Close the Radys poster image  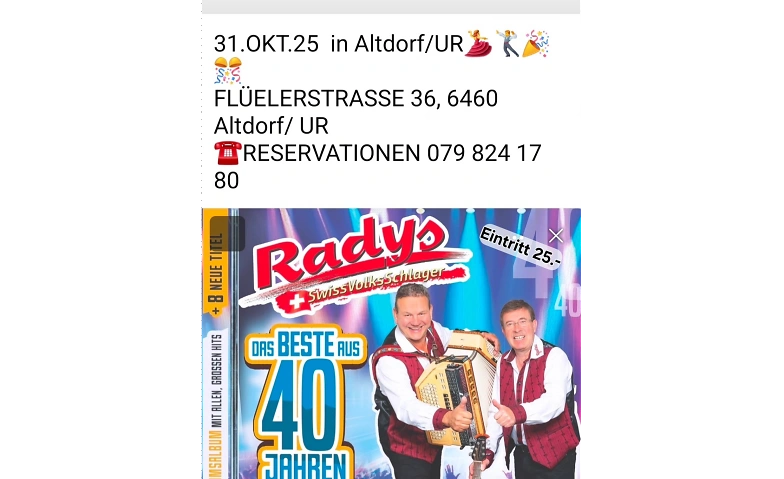556,235
